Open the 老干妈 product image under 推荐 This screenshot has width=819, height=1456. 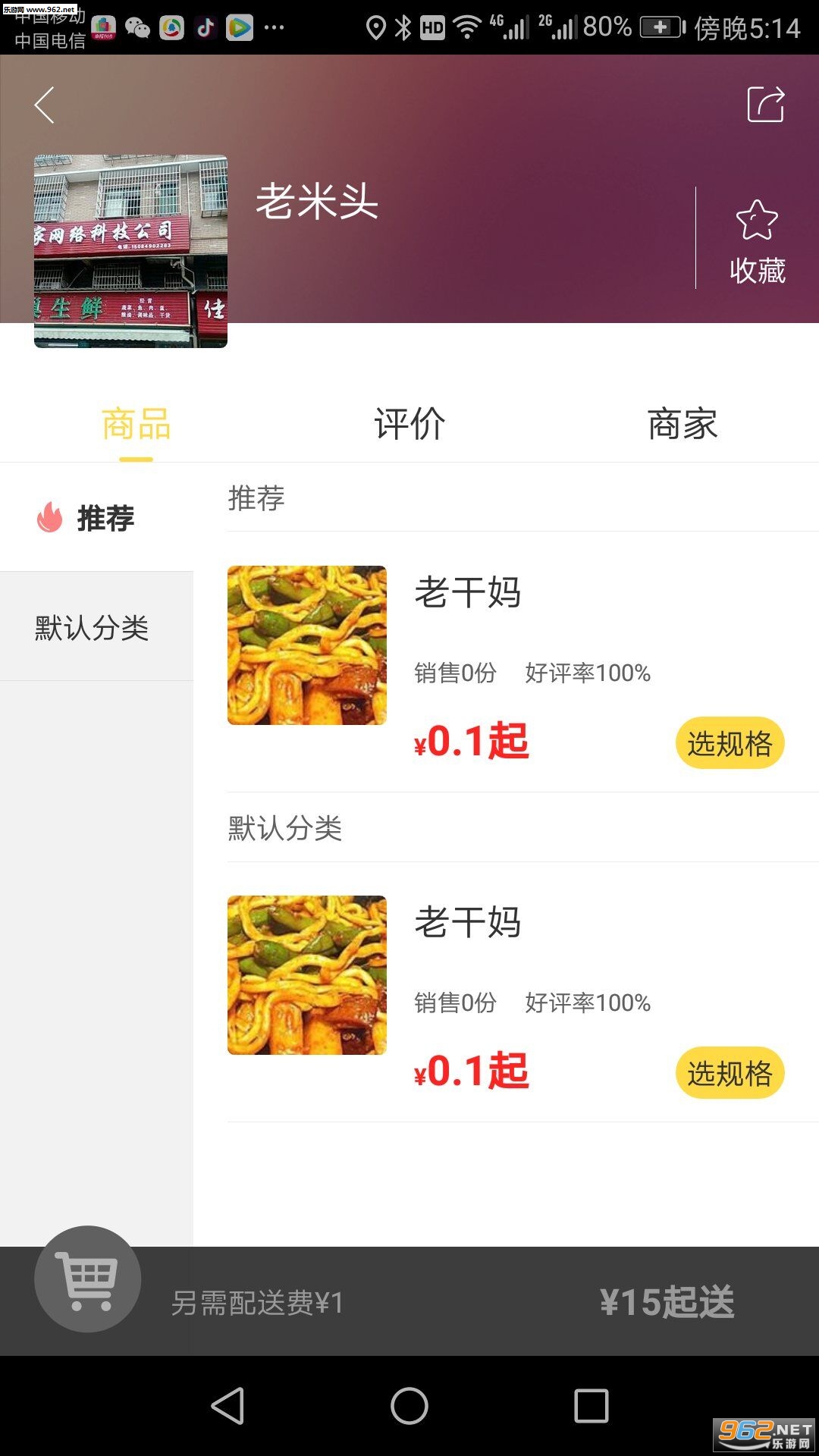(307, 645)
